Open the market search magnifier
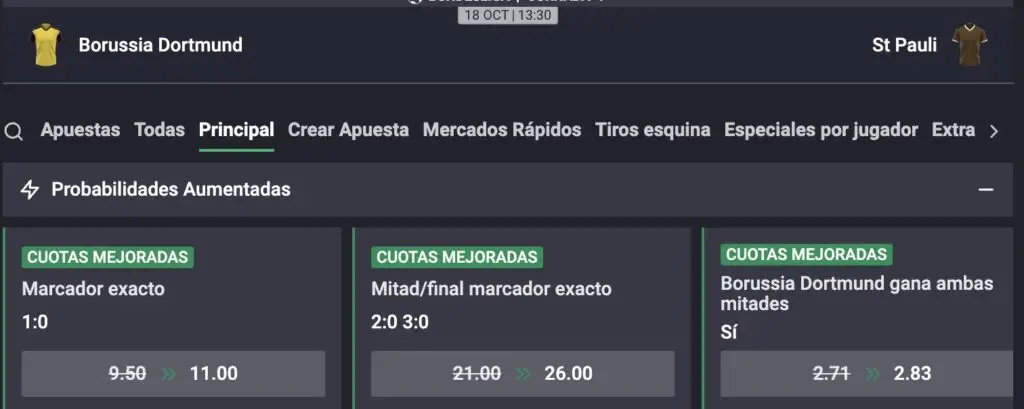 14,131
